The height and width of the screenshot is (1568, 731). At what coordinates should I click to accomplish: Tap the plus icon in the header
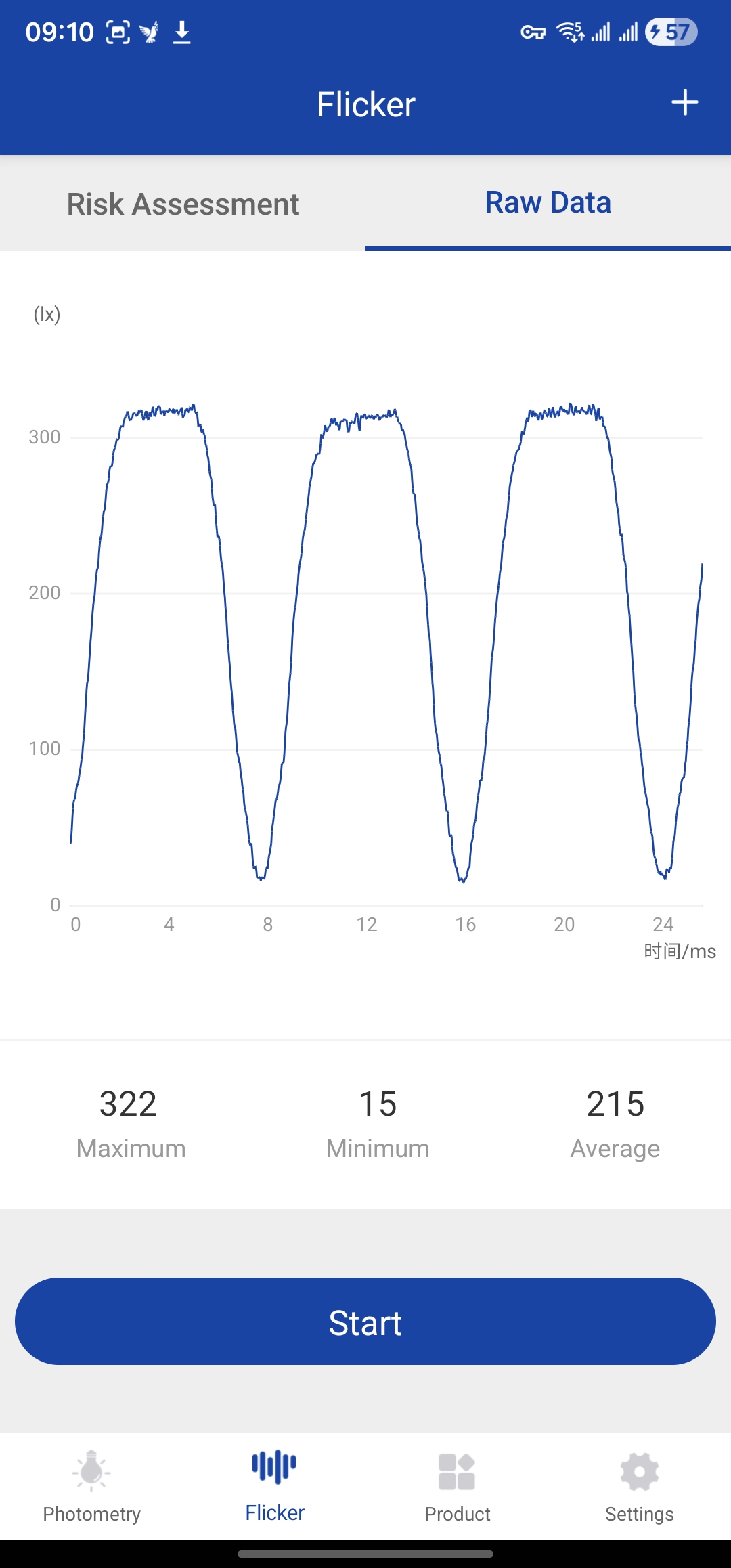tap(684, 103)
